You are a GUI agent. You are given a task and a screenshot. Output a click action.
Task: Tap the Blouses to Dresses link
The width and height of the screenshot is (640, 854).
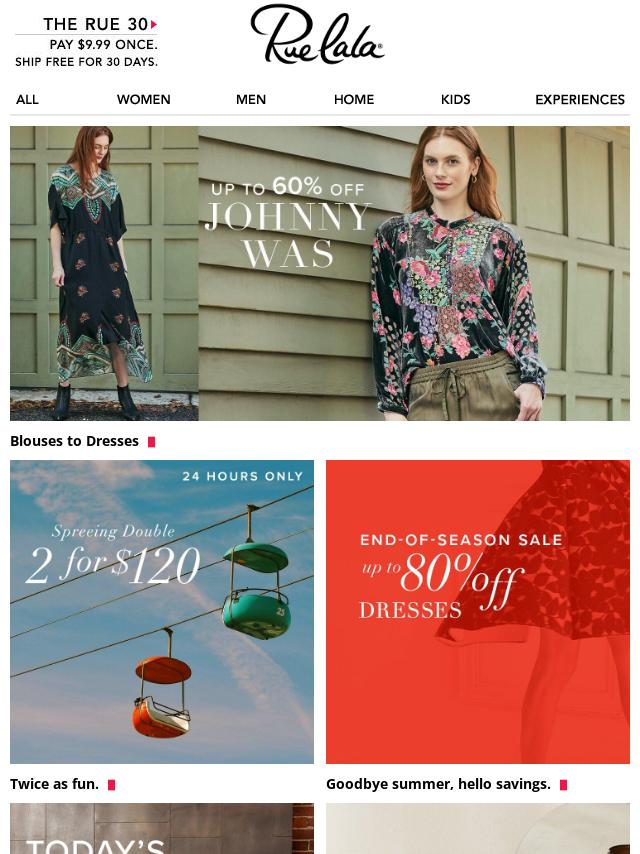click(x=75, y=441)
